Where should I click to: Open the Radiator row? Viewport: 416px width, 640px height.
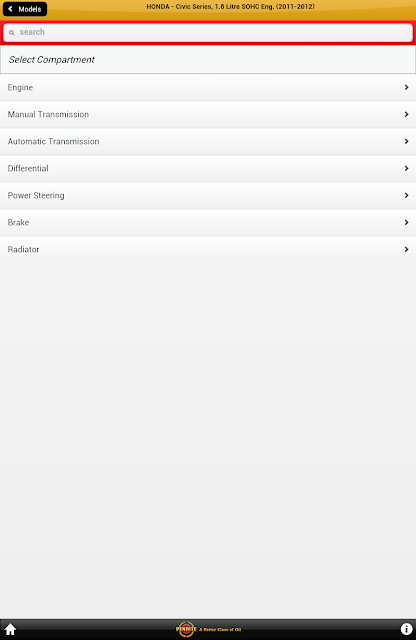pyautogui.click(x=208, y=249)
